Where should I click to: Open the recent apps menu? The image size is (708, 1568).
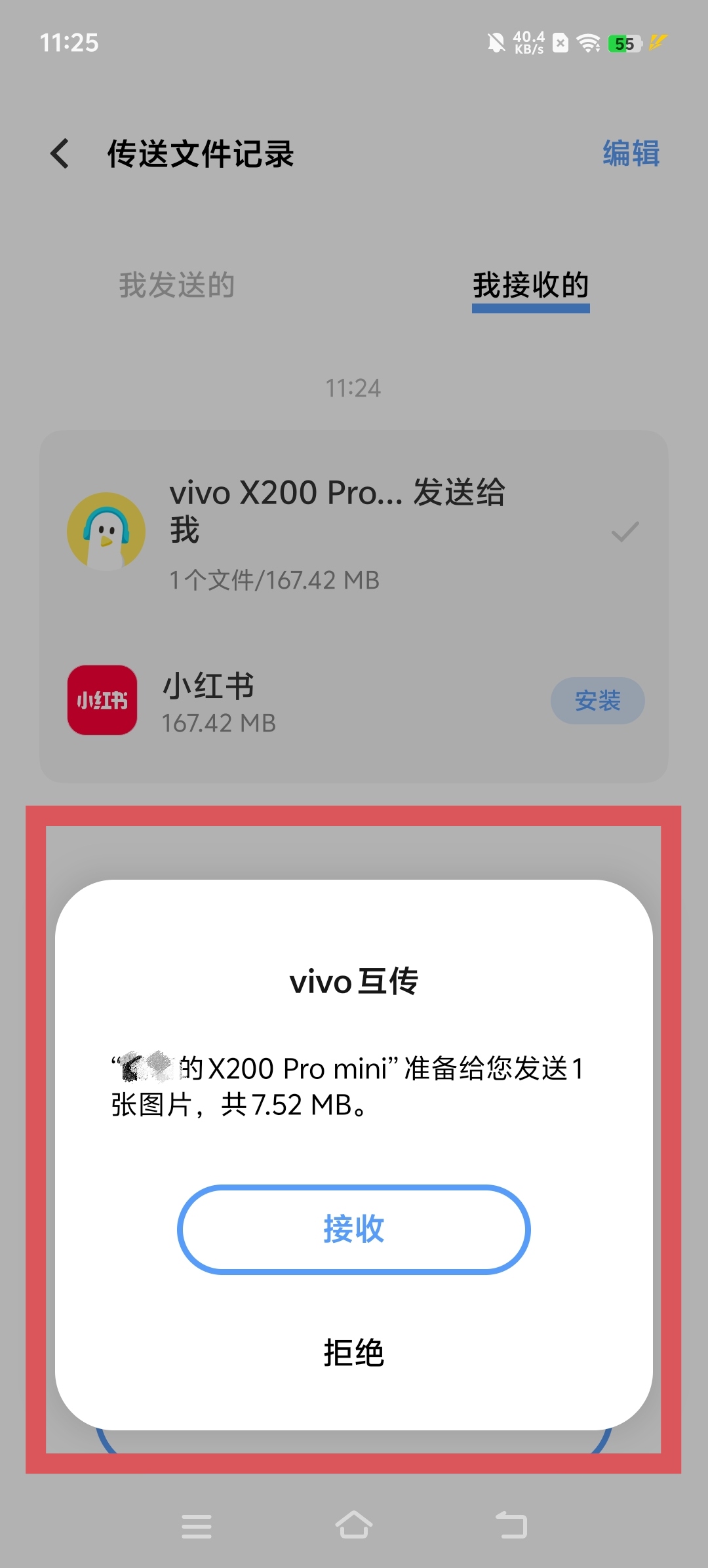point(197,1525)
